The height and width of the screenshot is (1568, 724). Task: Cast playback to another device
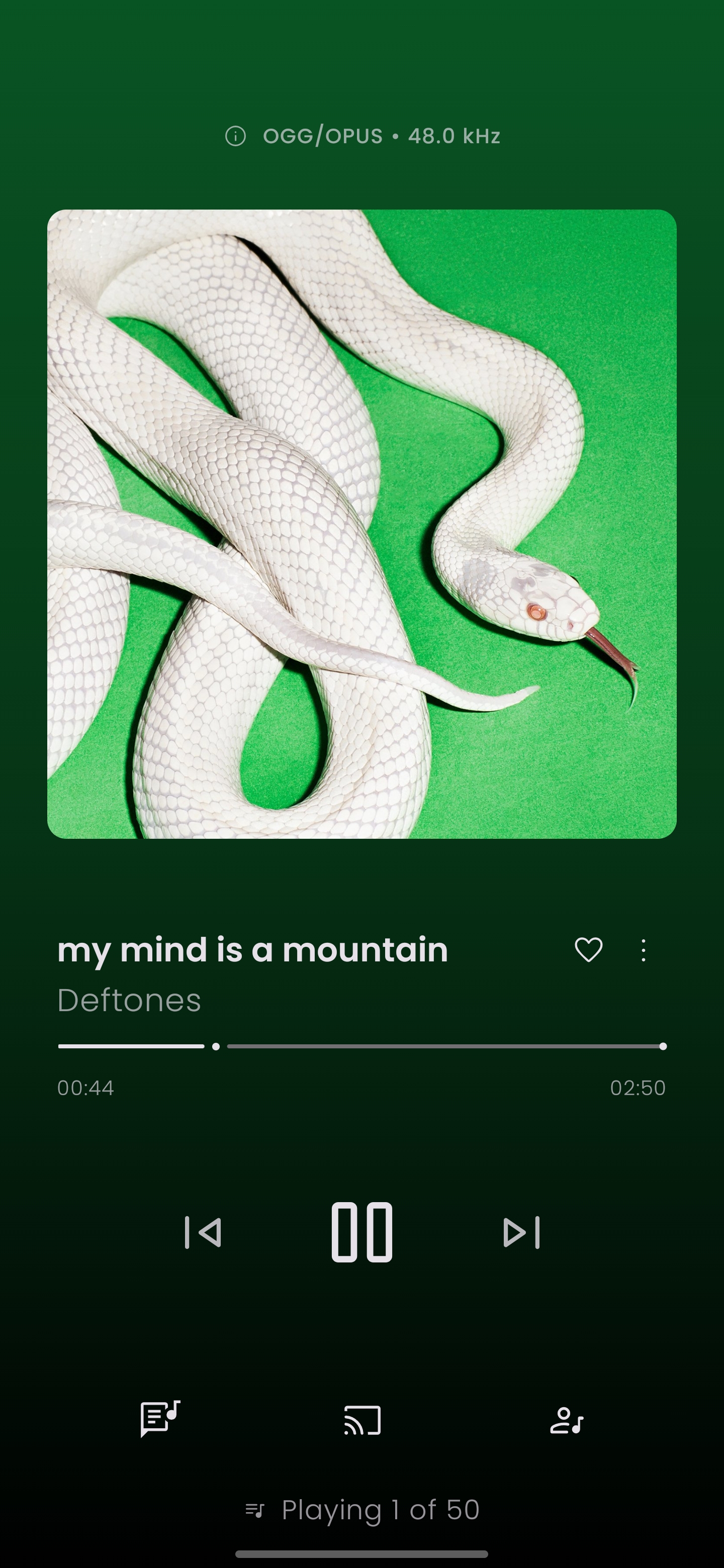click(363, 1420)
